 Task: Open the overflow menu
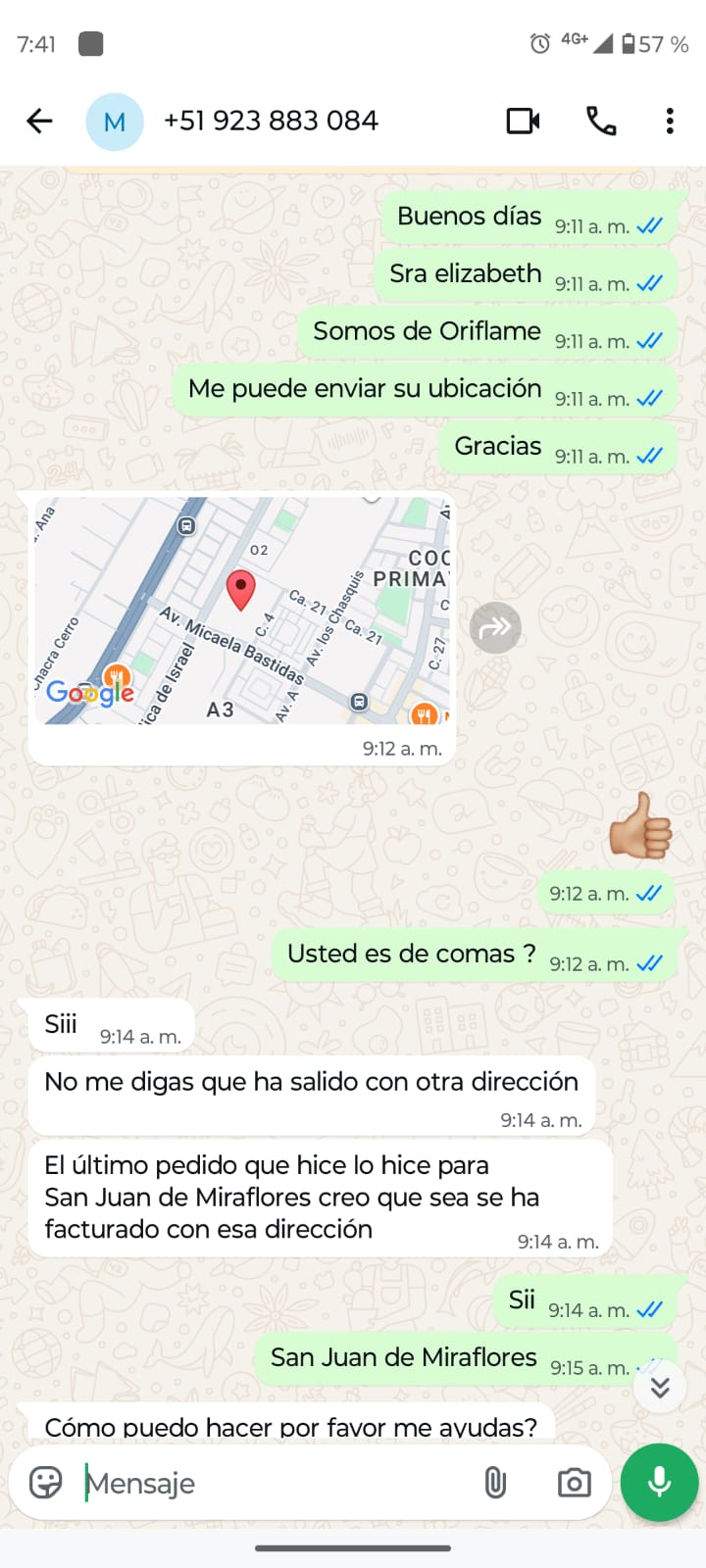point(670,122)
